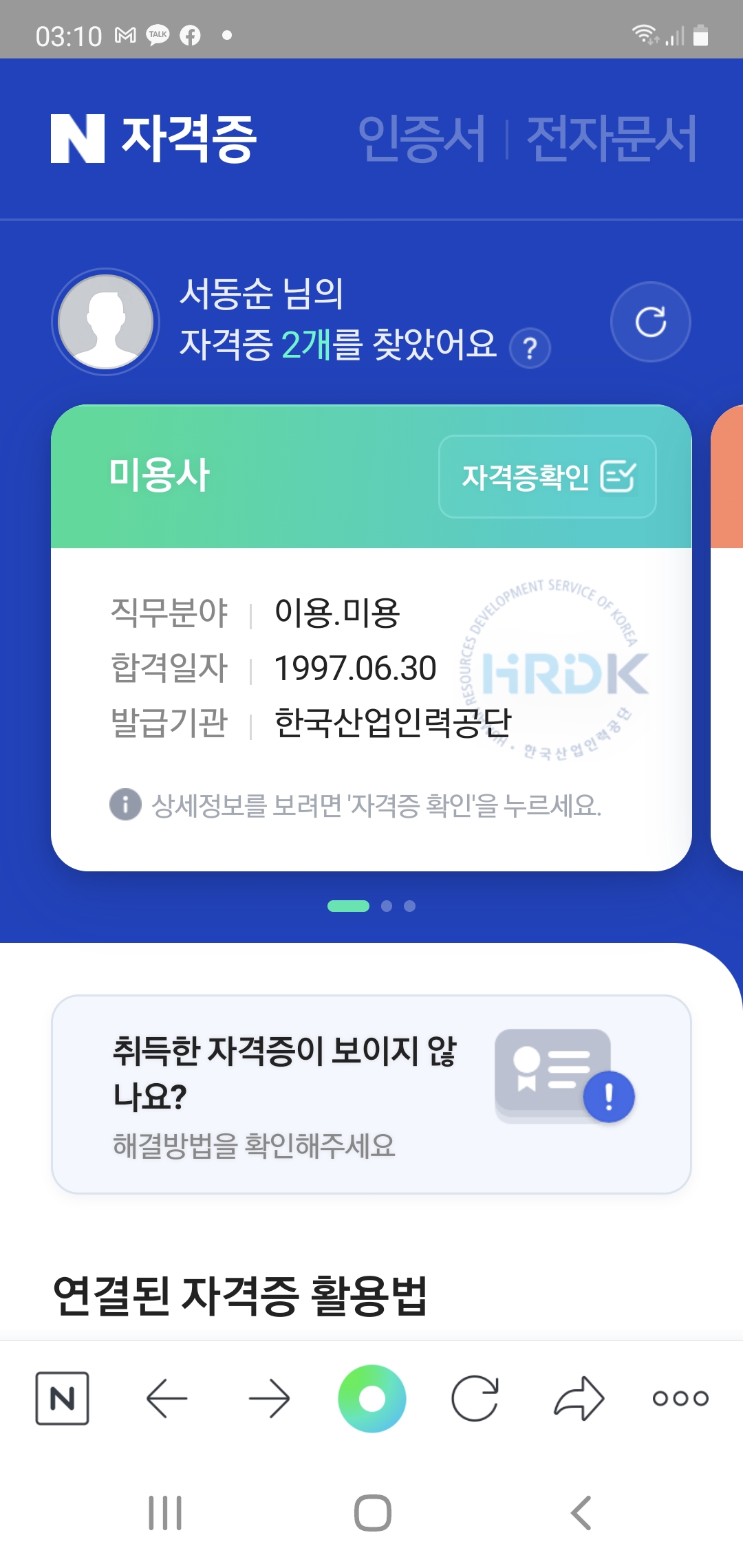The height and width of the screenshot is (1568, 743).
Task: Switch to the 전자문서 tab
Action: coord(612,139)
